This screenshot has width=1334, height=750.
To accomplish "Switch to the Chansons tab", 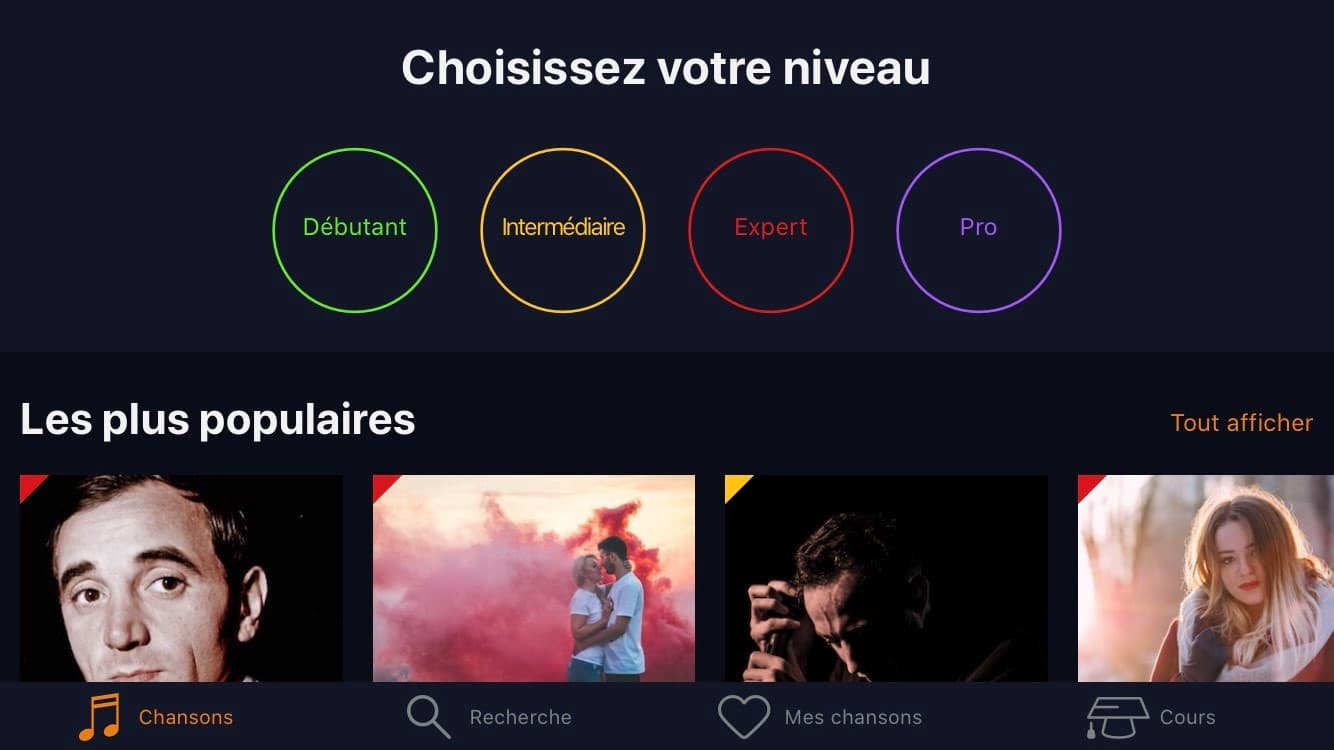I will pyautogui.click(x=157, y=717).
